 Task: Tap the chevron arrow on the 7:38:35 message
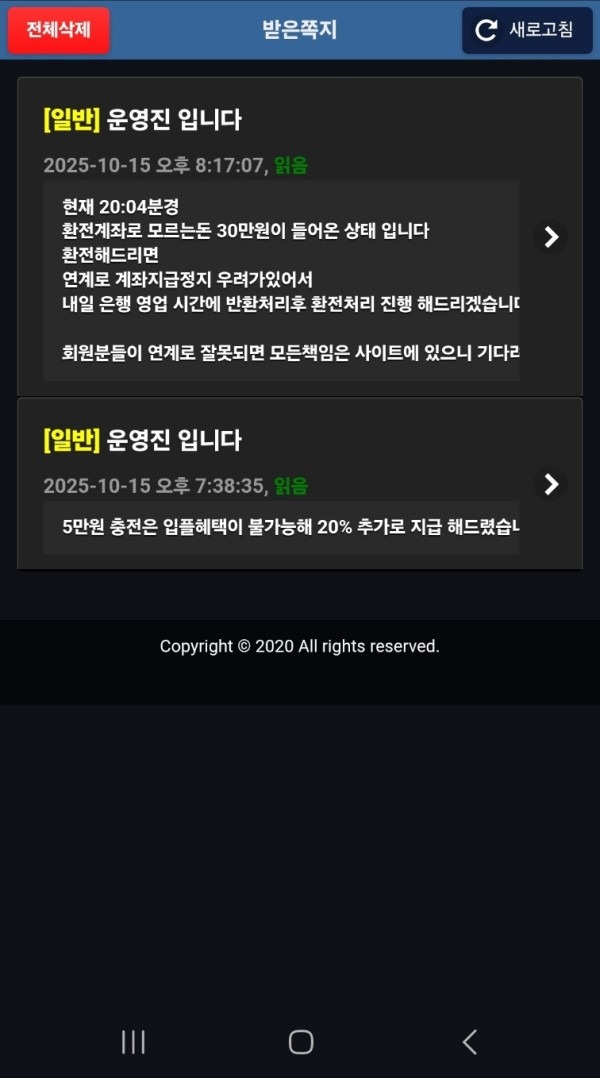(x=550, y=484)
